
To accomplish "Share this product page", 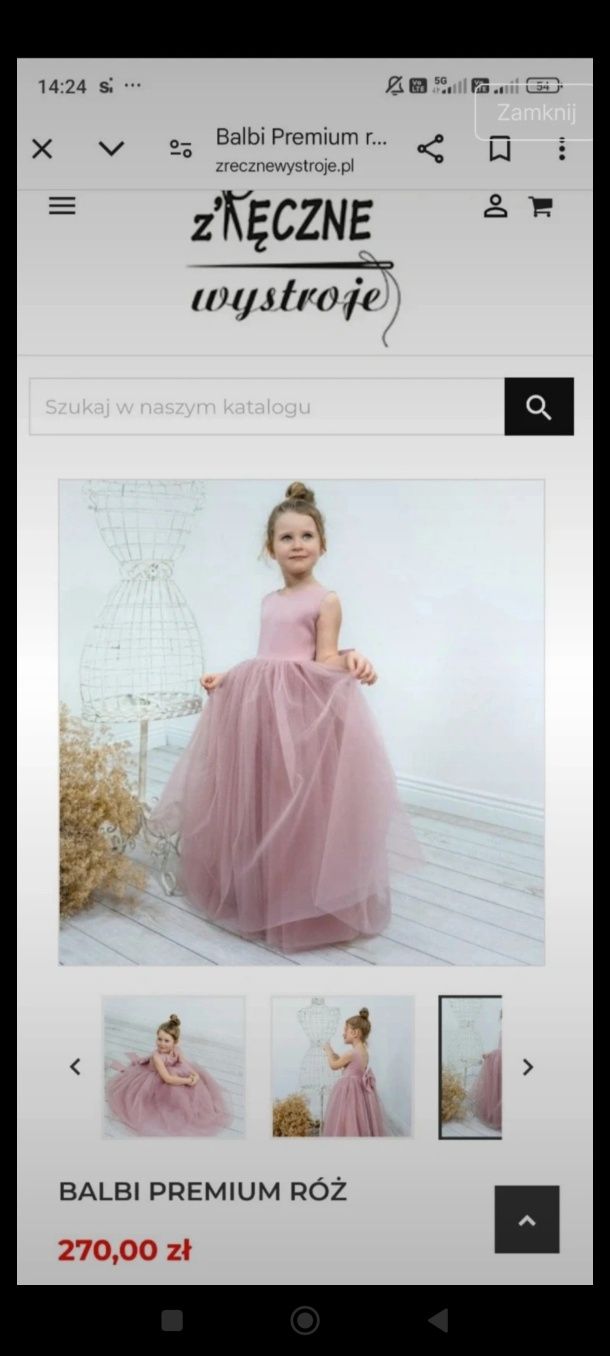I will point(430,149).
